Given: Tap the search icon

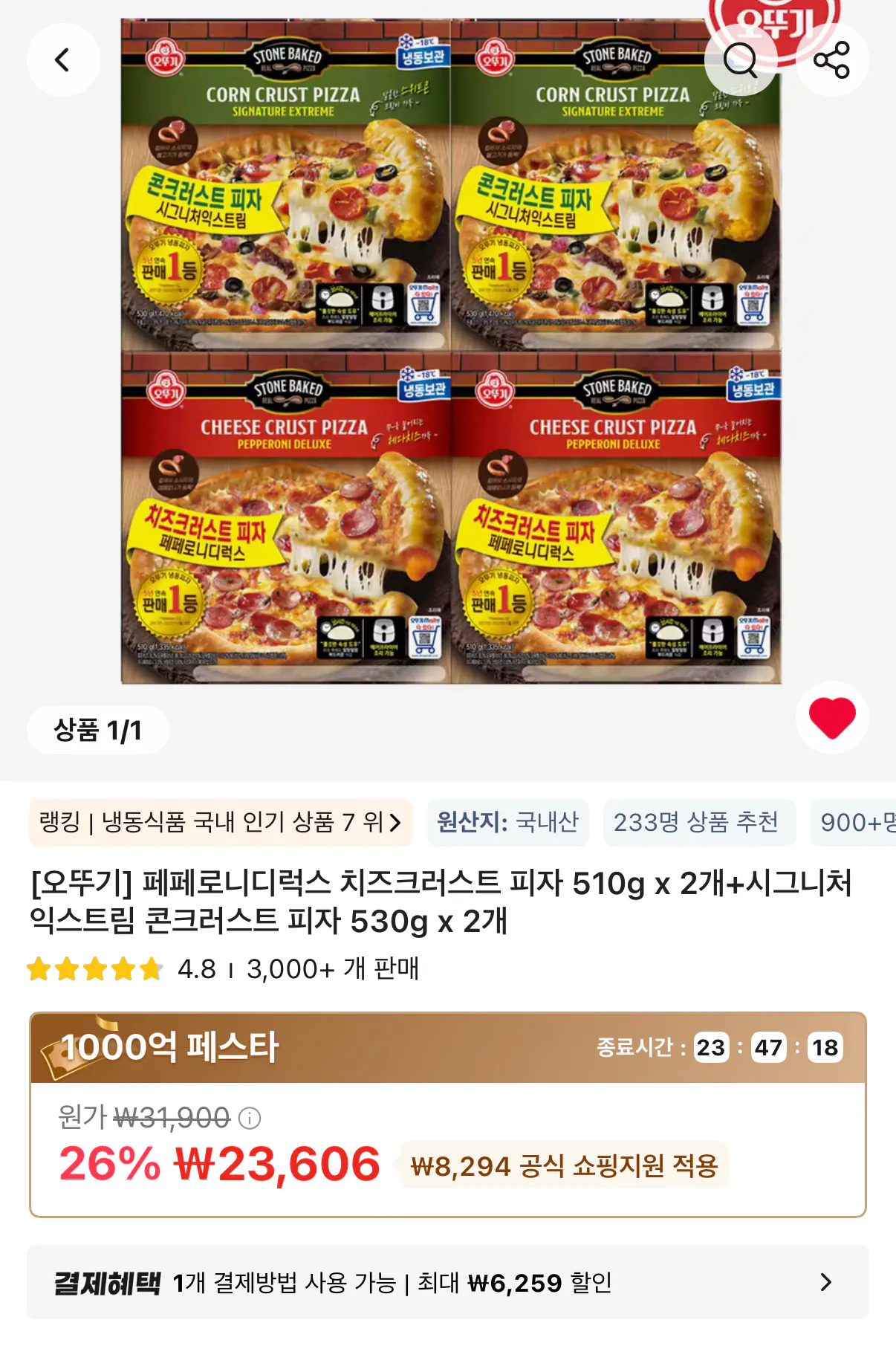Looking at the screenshot, I should coord(741,61).
